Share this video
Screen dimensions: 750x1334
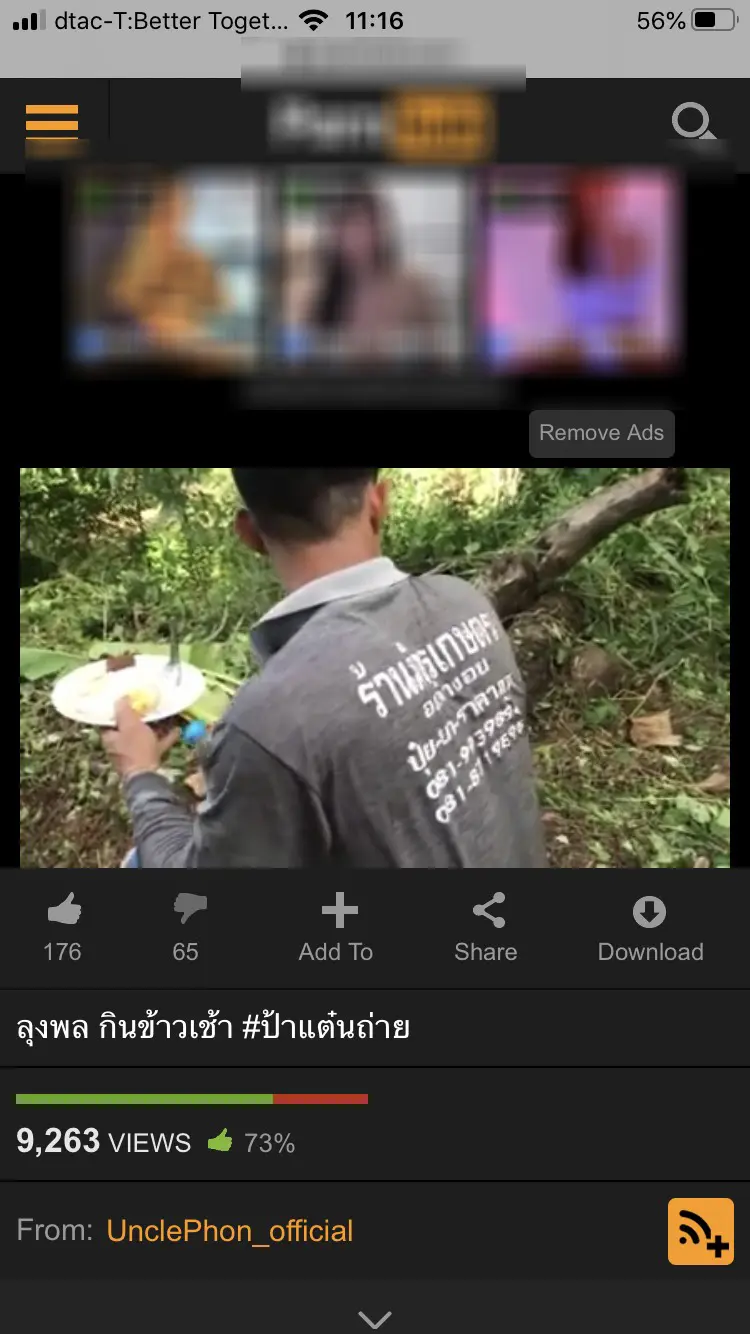pyautogui.click(x=487, y=928)
